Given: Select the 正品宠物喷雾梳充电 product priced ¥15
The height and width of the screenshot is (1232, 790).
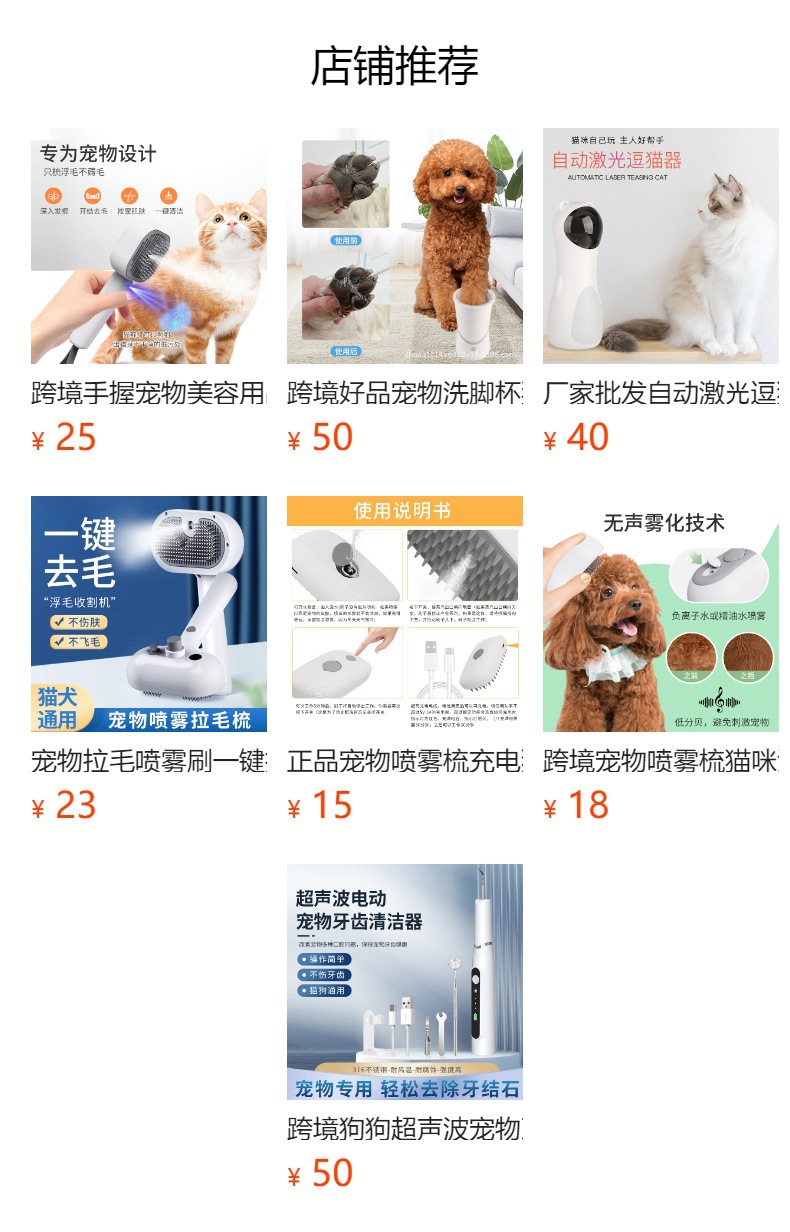Looking at the screenshot, I should tap(405, 660).
